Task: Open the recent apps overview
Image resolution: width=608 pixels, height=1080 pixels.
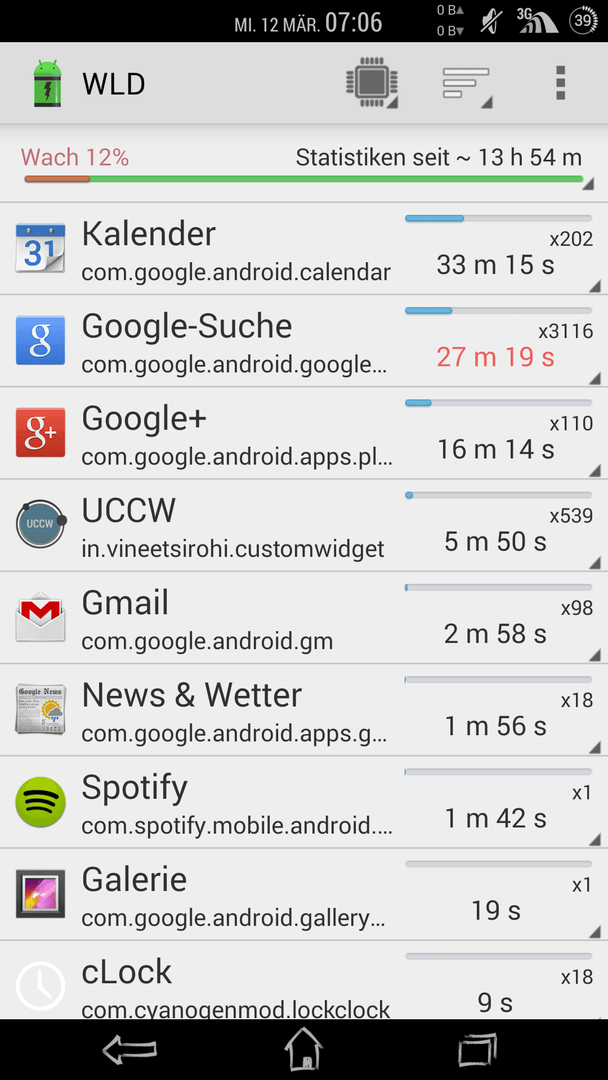Action: [x=477, y=1050]
